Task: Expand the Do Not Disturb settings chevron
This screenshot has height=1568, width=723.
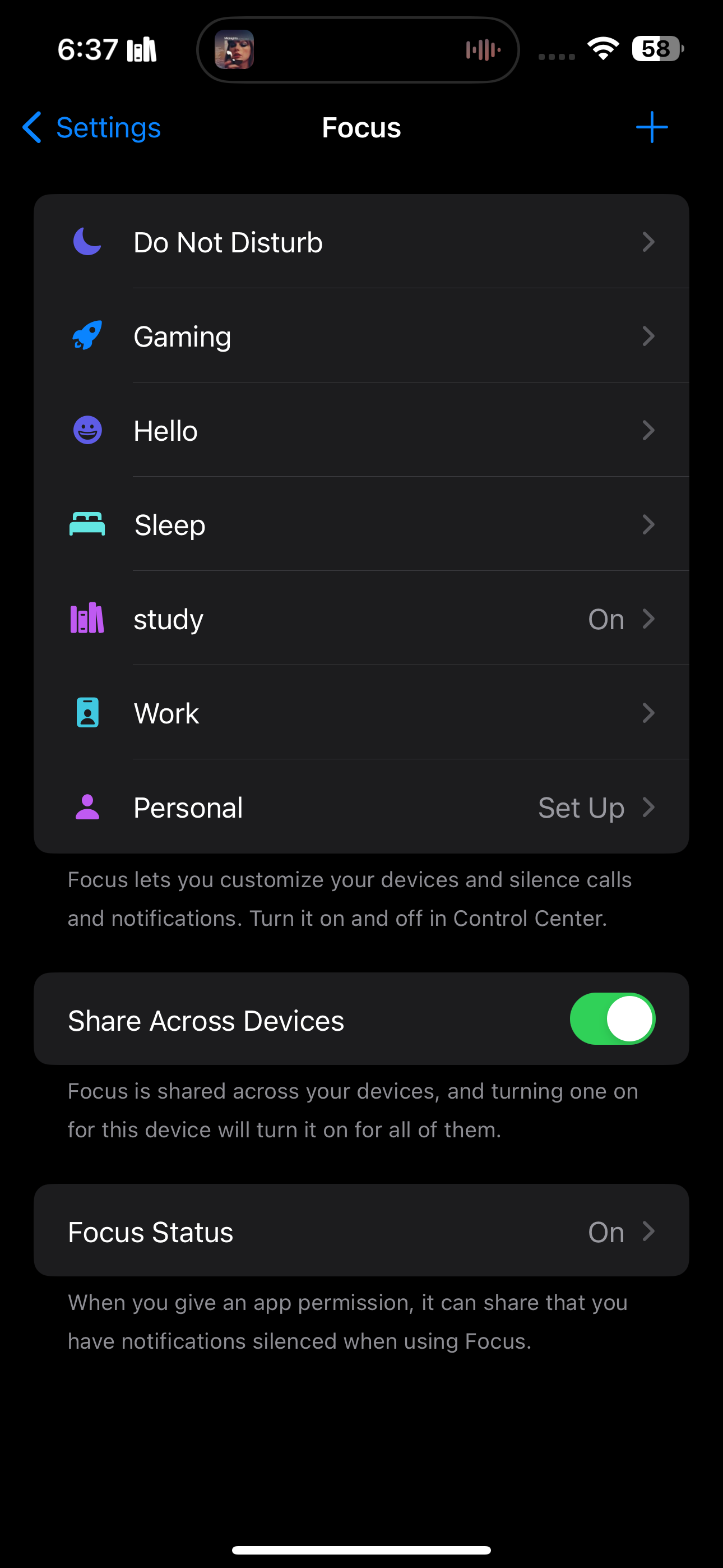Action: click(649, 242)
